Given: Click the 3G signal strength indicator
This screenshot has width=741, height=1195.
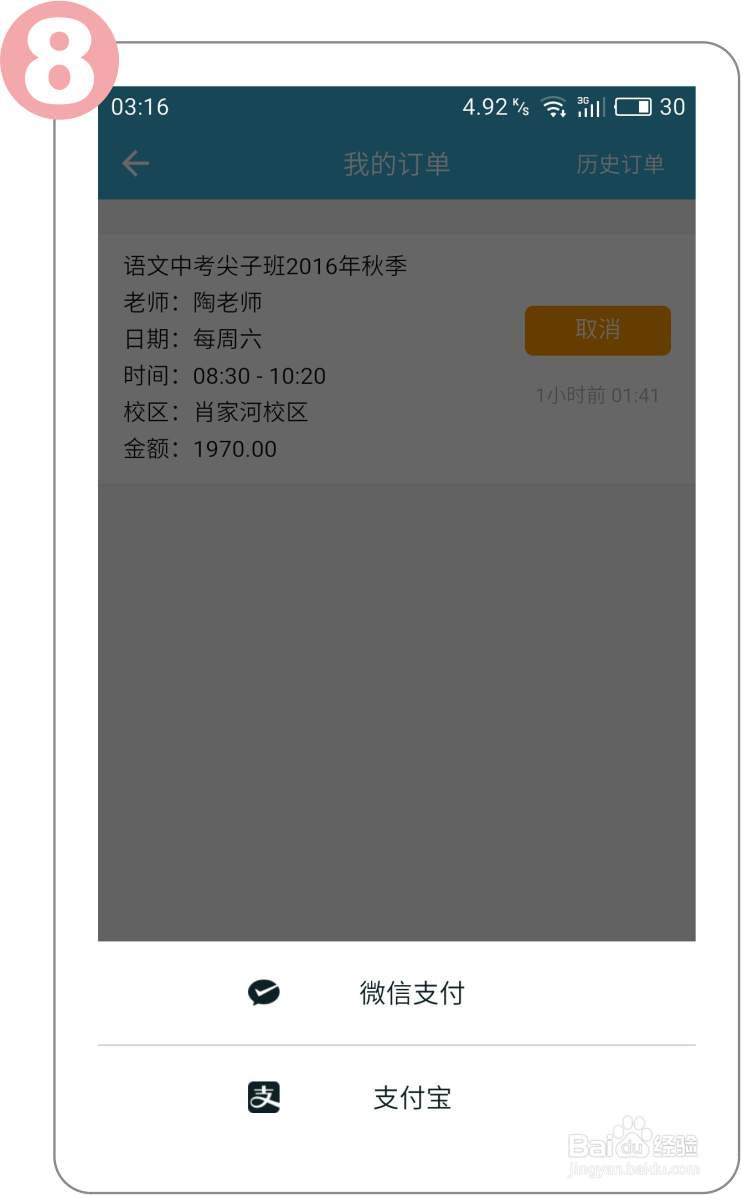Looking at the screenshot, I should 592,108.
